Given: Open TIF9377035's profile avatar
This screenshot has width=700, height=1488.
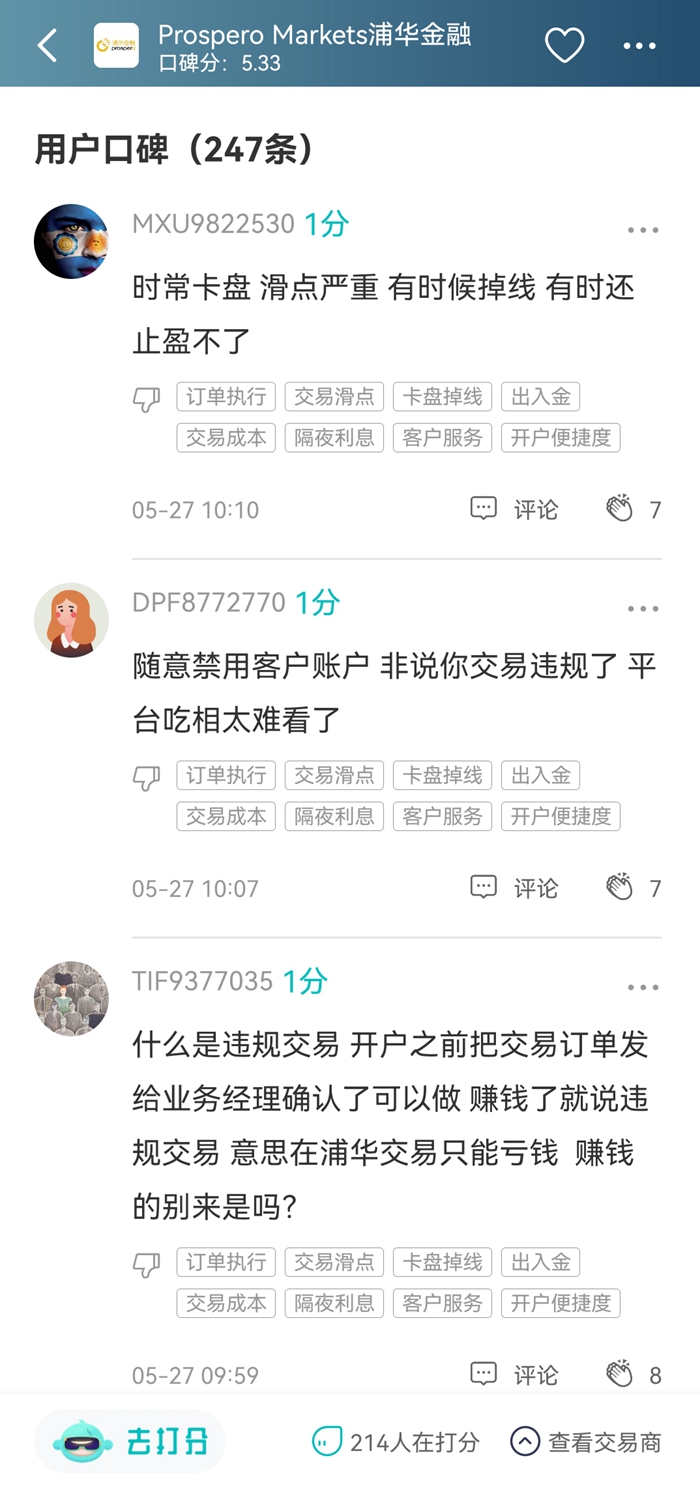Looking at the screenshot, I should (71, 999).
